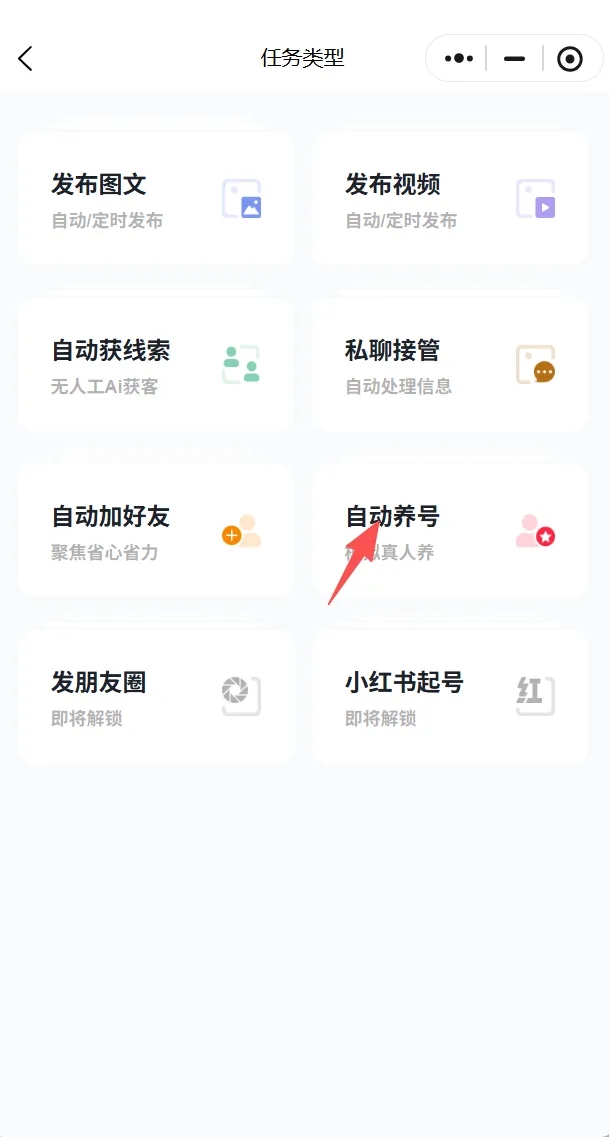Open the 私聊接管 card

(x=450, y=365)
